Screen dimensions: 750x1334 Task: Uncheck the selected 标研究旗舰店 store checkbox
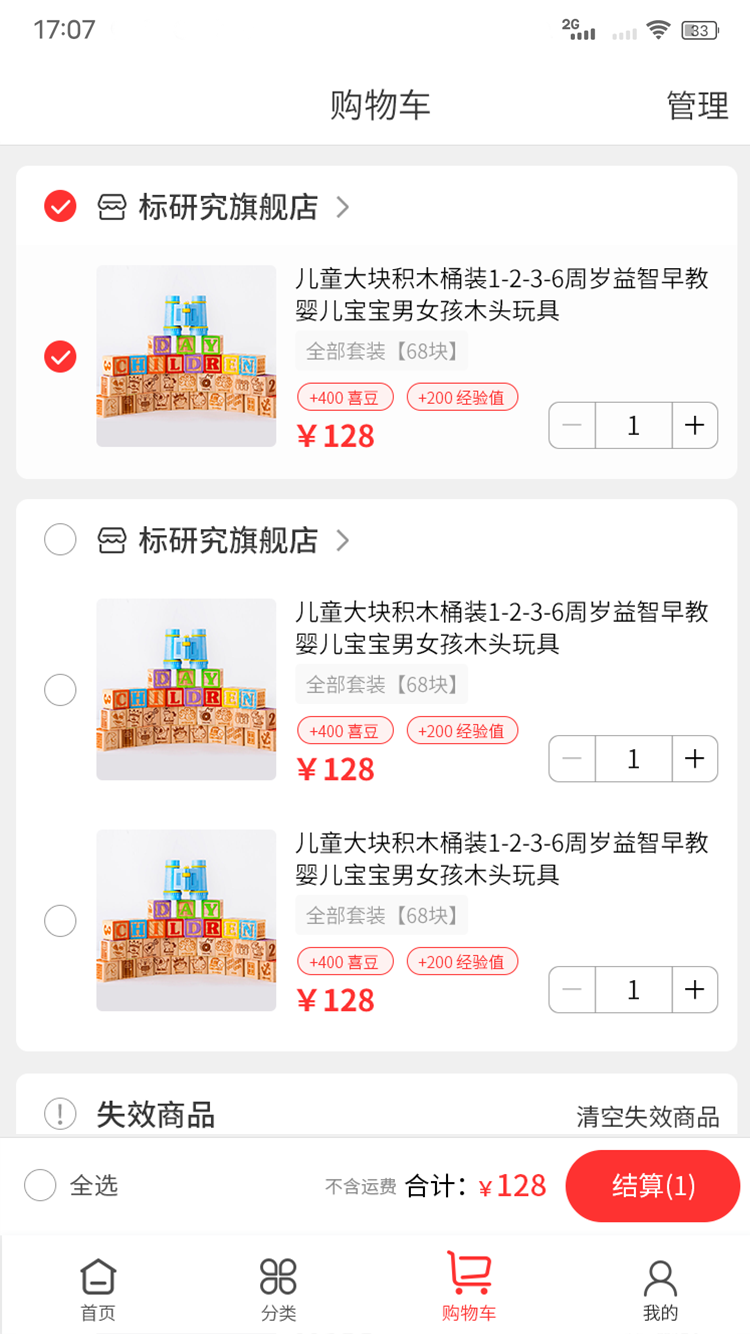60,207
